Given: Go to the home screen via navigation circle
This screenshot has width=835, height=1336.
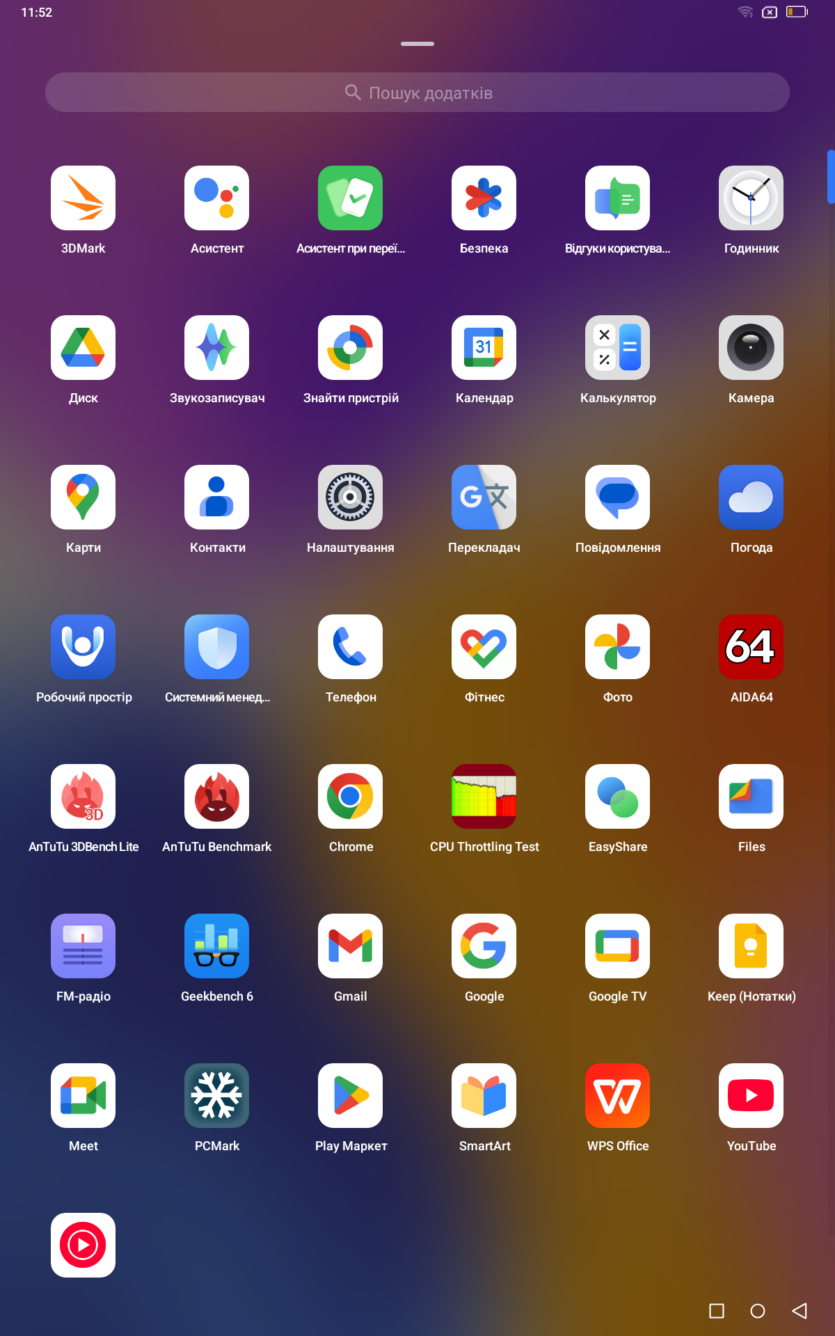Looking at the screenshot, I should pos(758,1311).
